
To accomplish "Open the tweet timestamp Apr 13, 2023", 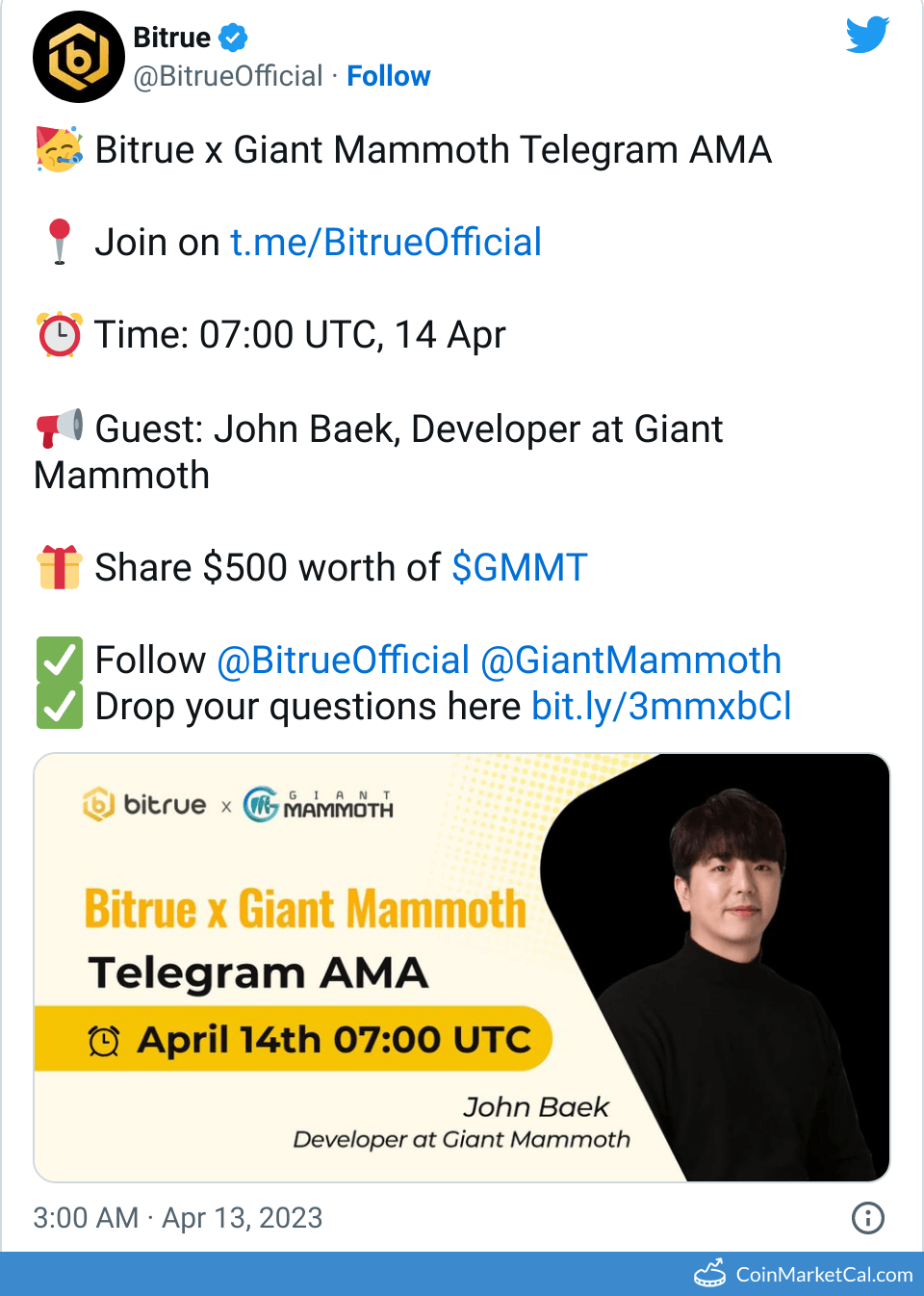I will pyautogui.click(x=178, y=1218).
